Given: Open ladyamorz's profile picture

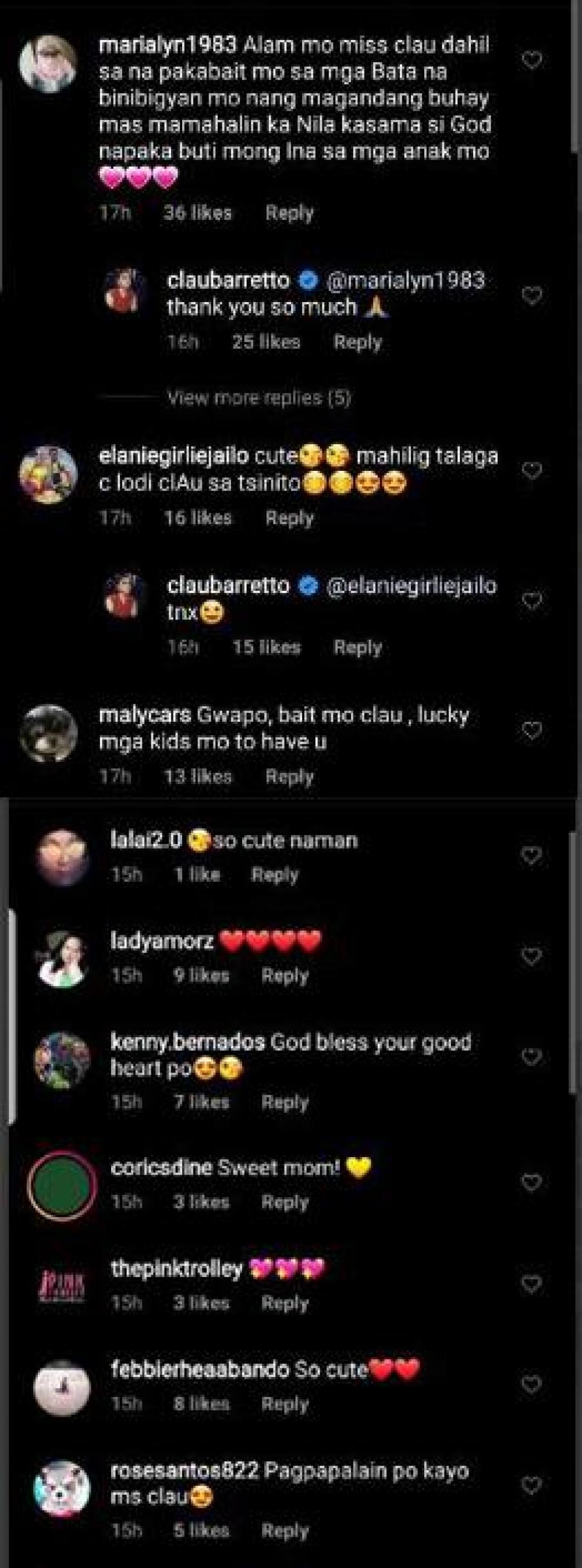Looking at the screenshot, I should pos(63,958).
